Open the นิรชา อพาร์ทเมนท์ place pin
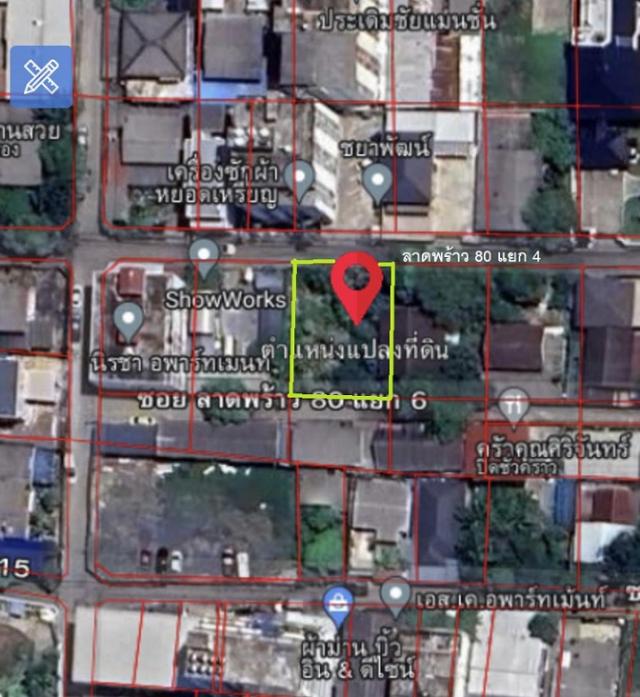The image size is (640, 697). (128, 320)
